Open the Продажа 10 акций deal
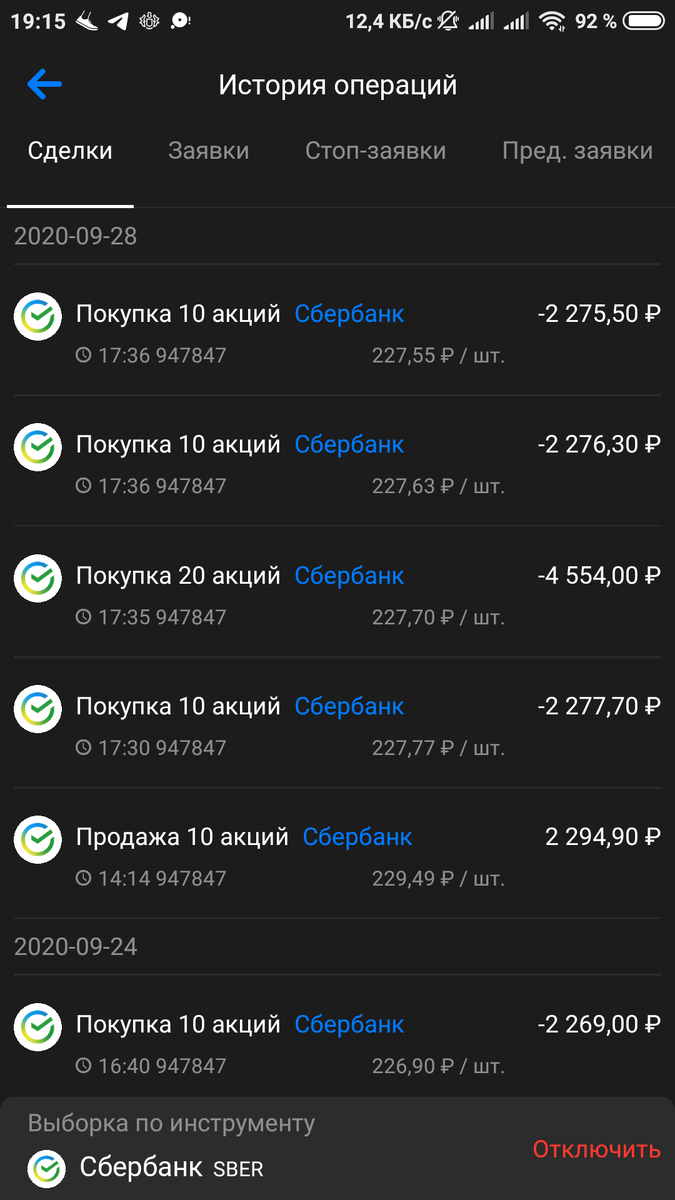The width and height of the screenshot is (675, 1200). click(337, 854)
